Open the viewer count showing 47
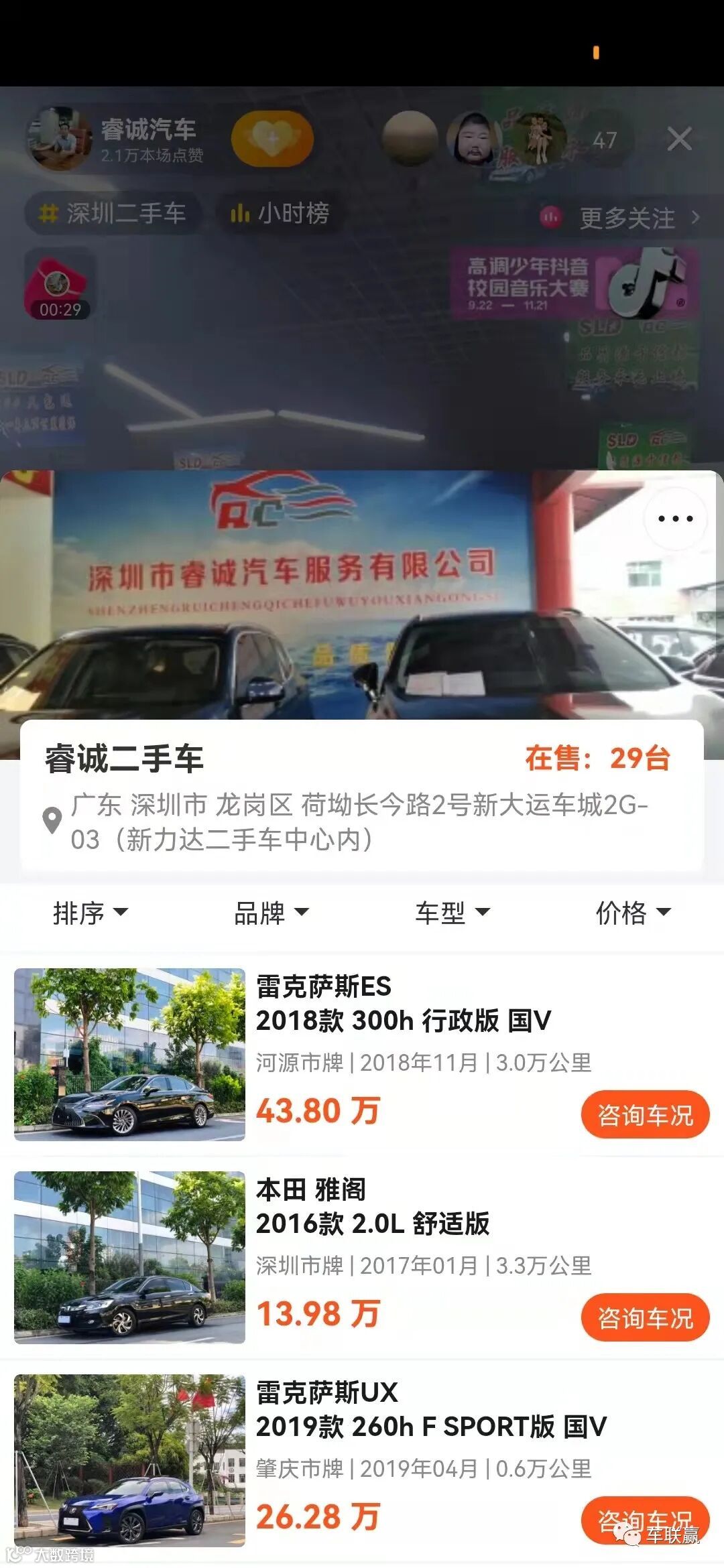The width and height of the screenshot is (724, 1568). tap(604, 141)
